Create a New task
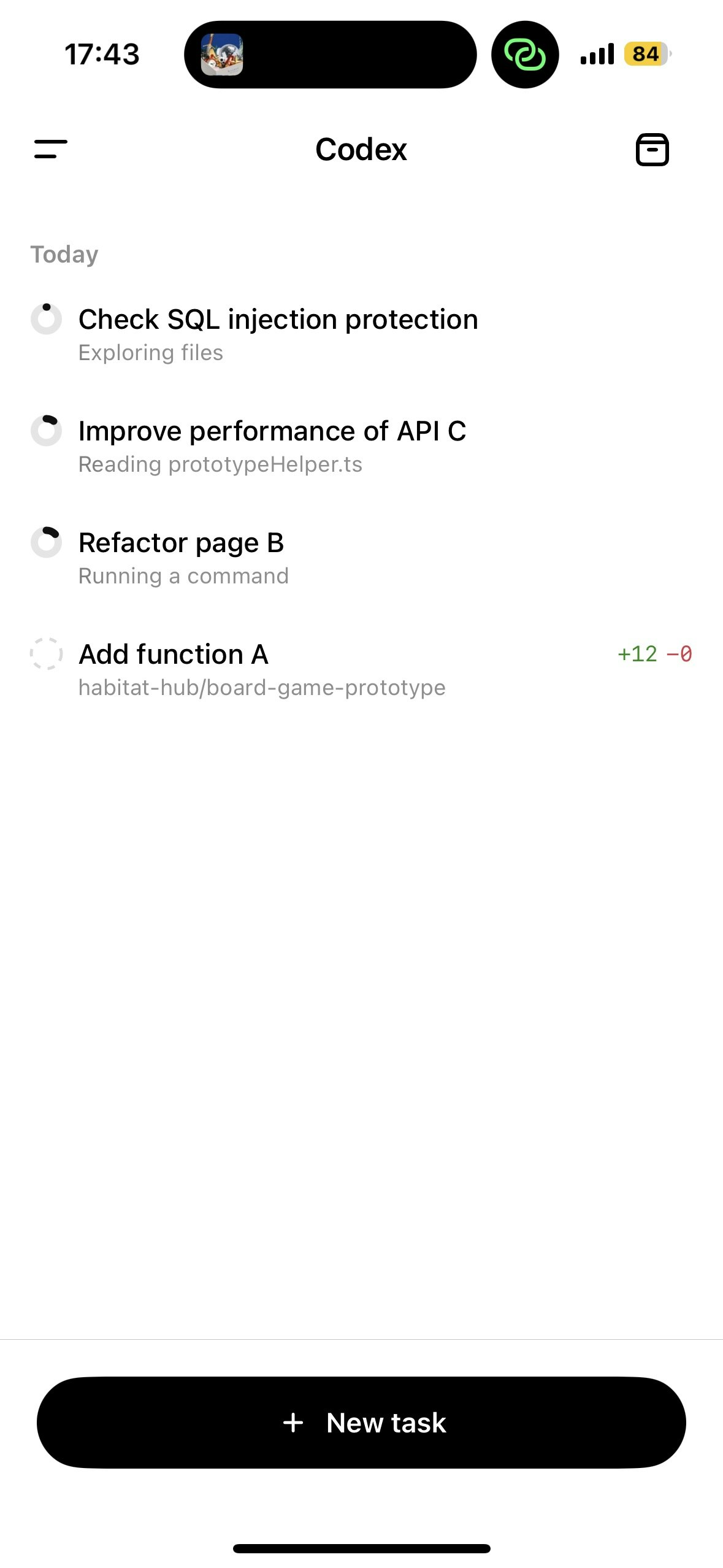This screenshot has height=1568, width=723. [x=361, y=1423]
